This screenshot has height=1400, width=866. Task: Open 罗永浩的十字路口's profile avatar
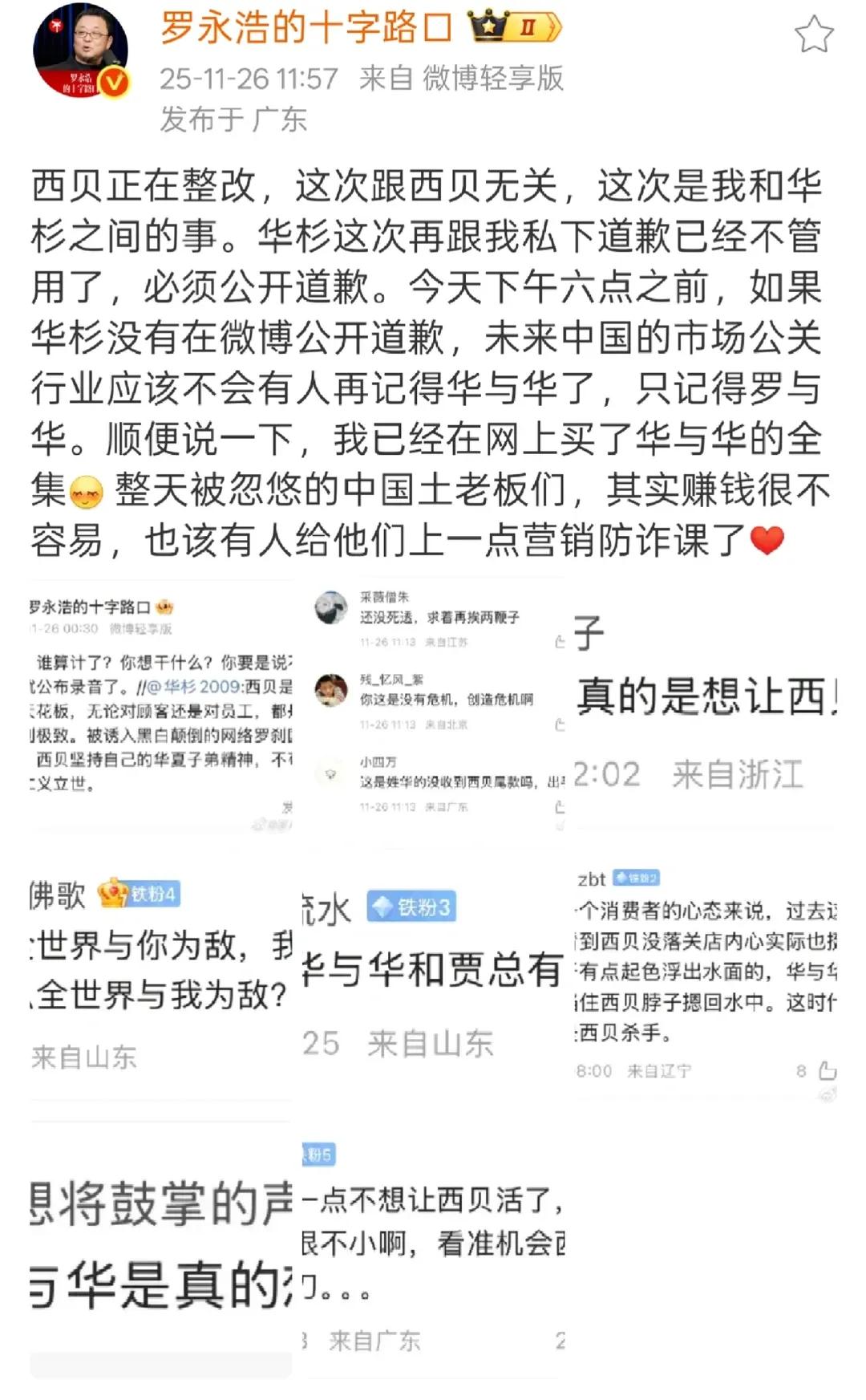tap(83, 52)
